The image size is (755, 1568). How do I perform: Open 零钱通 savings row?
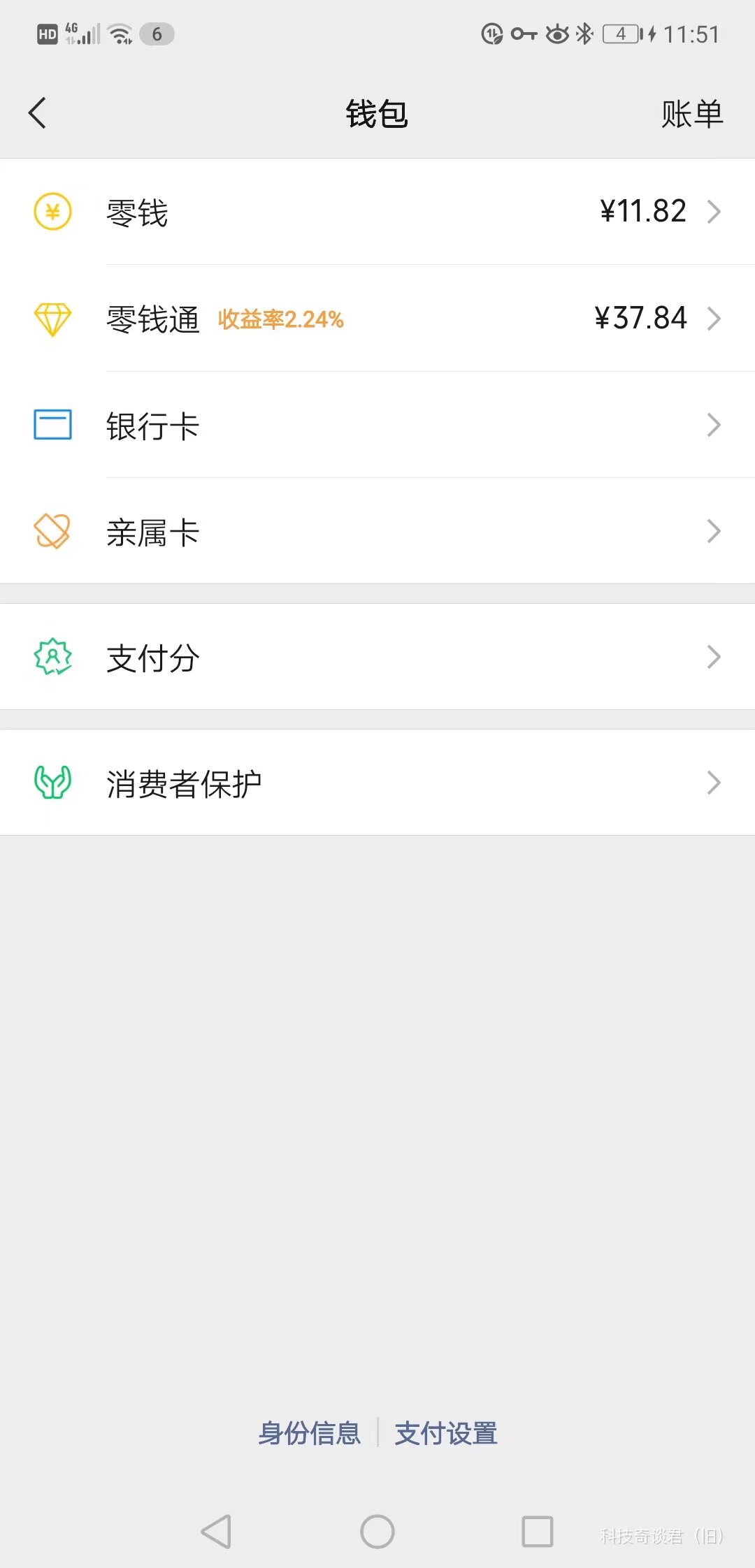[x=377, y=319]
